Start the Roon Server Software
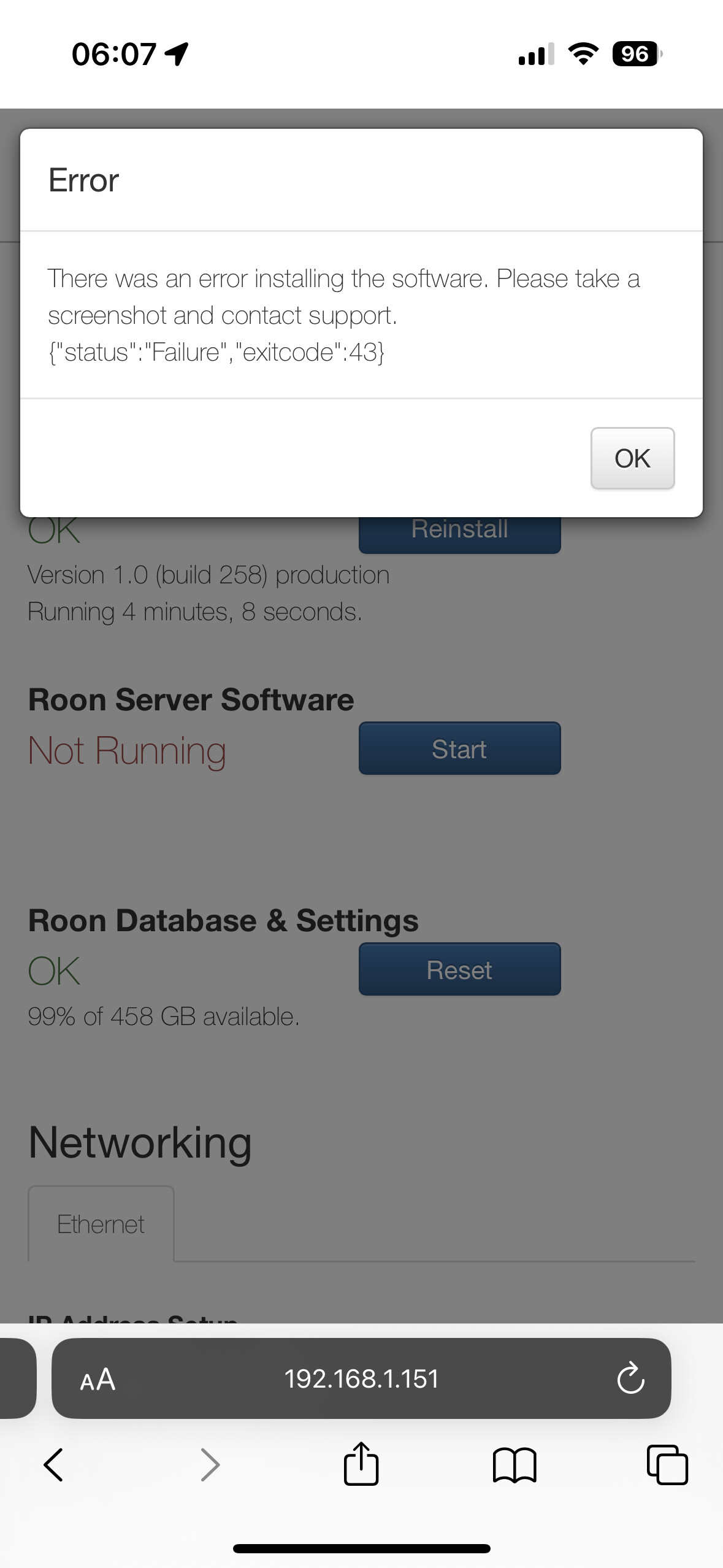This screenshot has width=723, height=1568. [459, 749]
